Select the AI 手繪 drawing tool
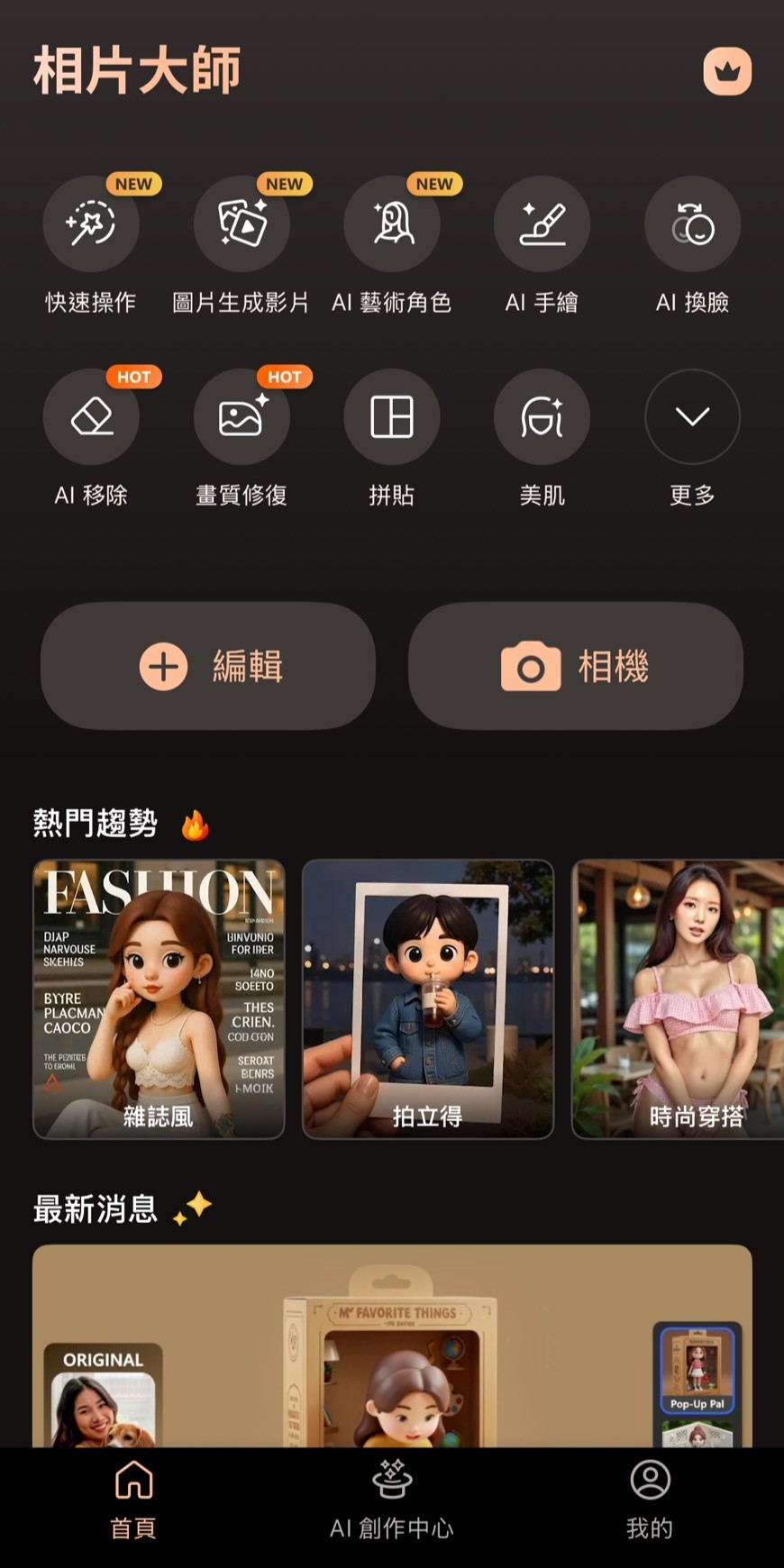 click(542, 224)
